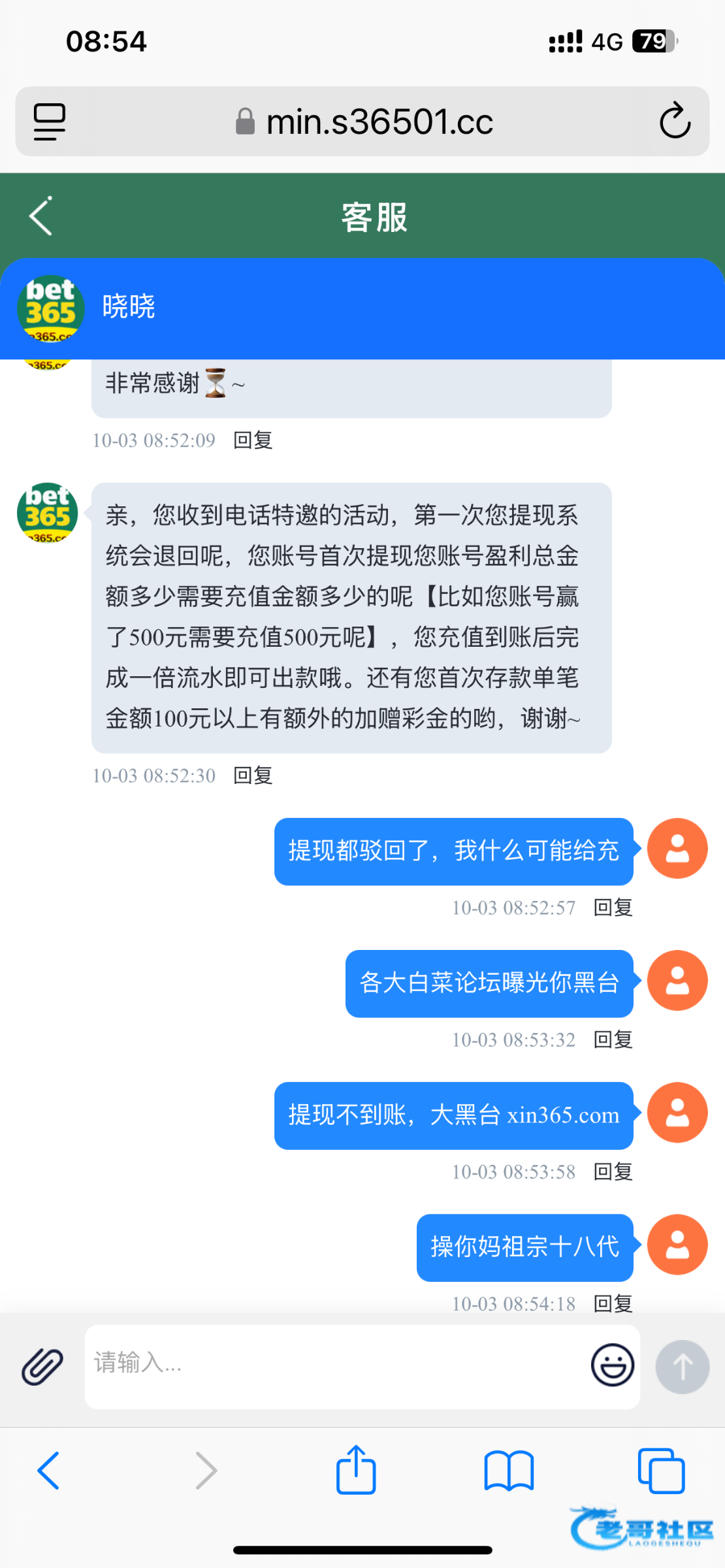Open the attachment paperclip icon
The image size is (725, 1568).
click(x=42, y=1366)
